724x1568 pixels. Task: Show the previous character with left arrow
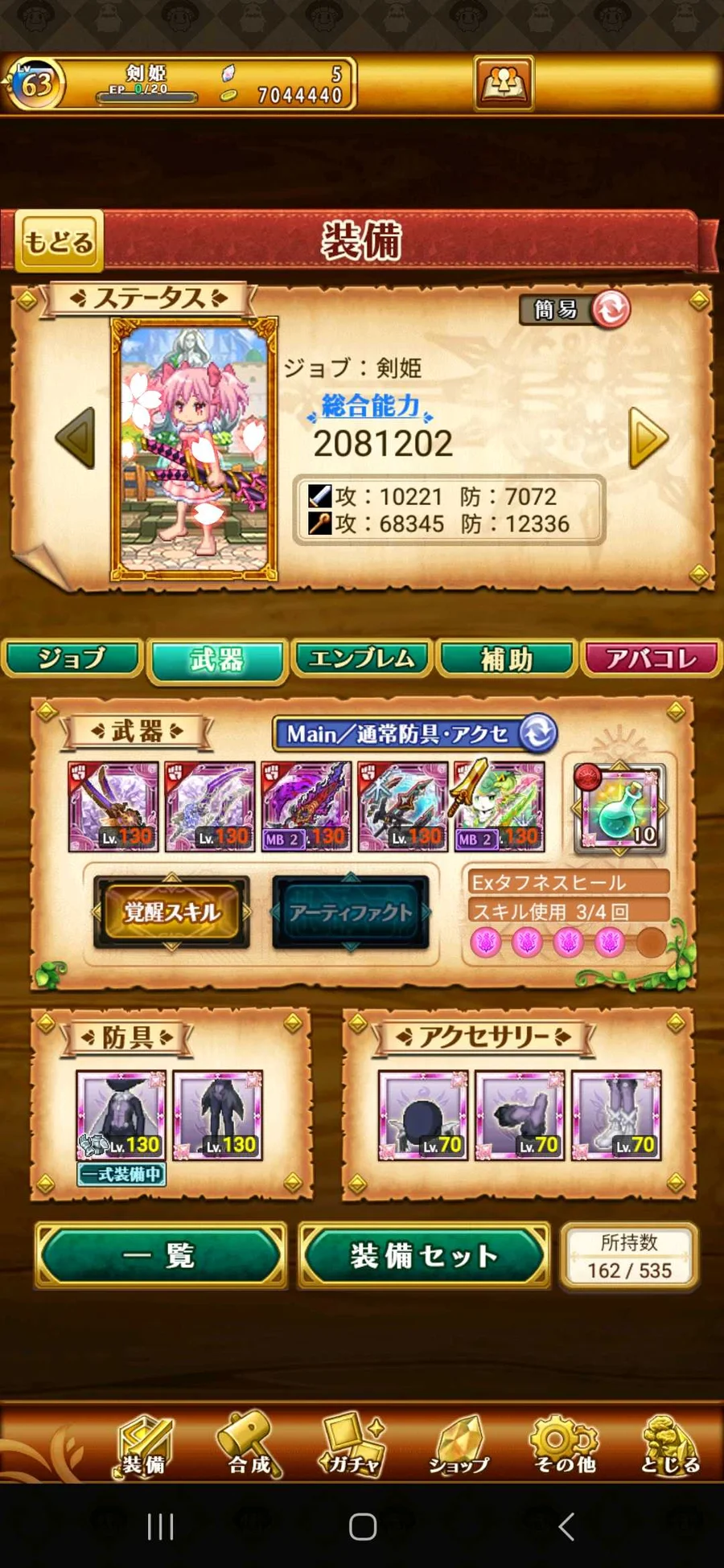pos(76,438)
